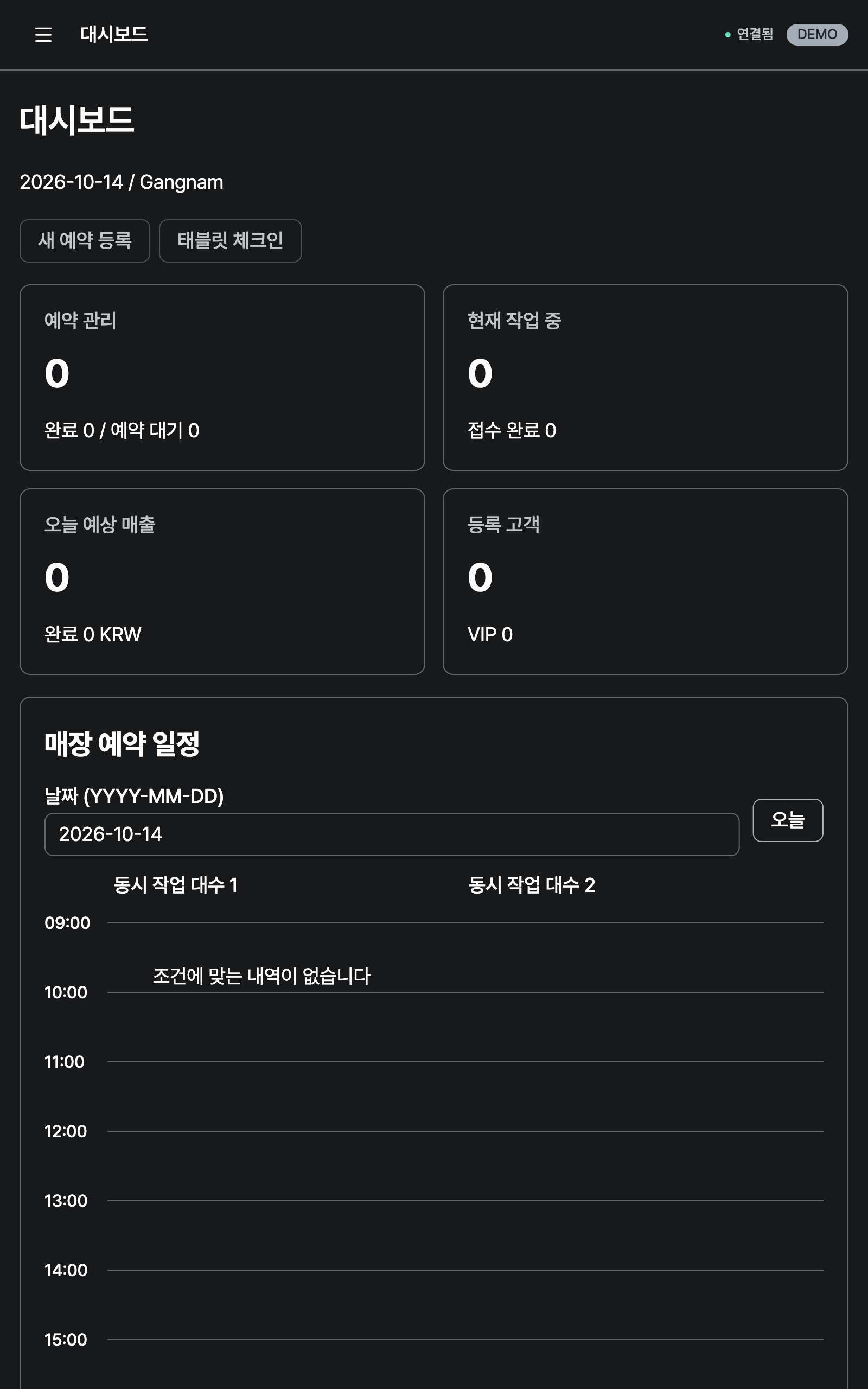Open the 등록 고객 card

(645, 582)
